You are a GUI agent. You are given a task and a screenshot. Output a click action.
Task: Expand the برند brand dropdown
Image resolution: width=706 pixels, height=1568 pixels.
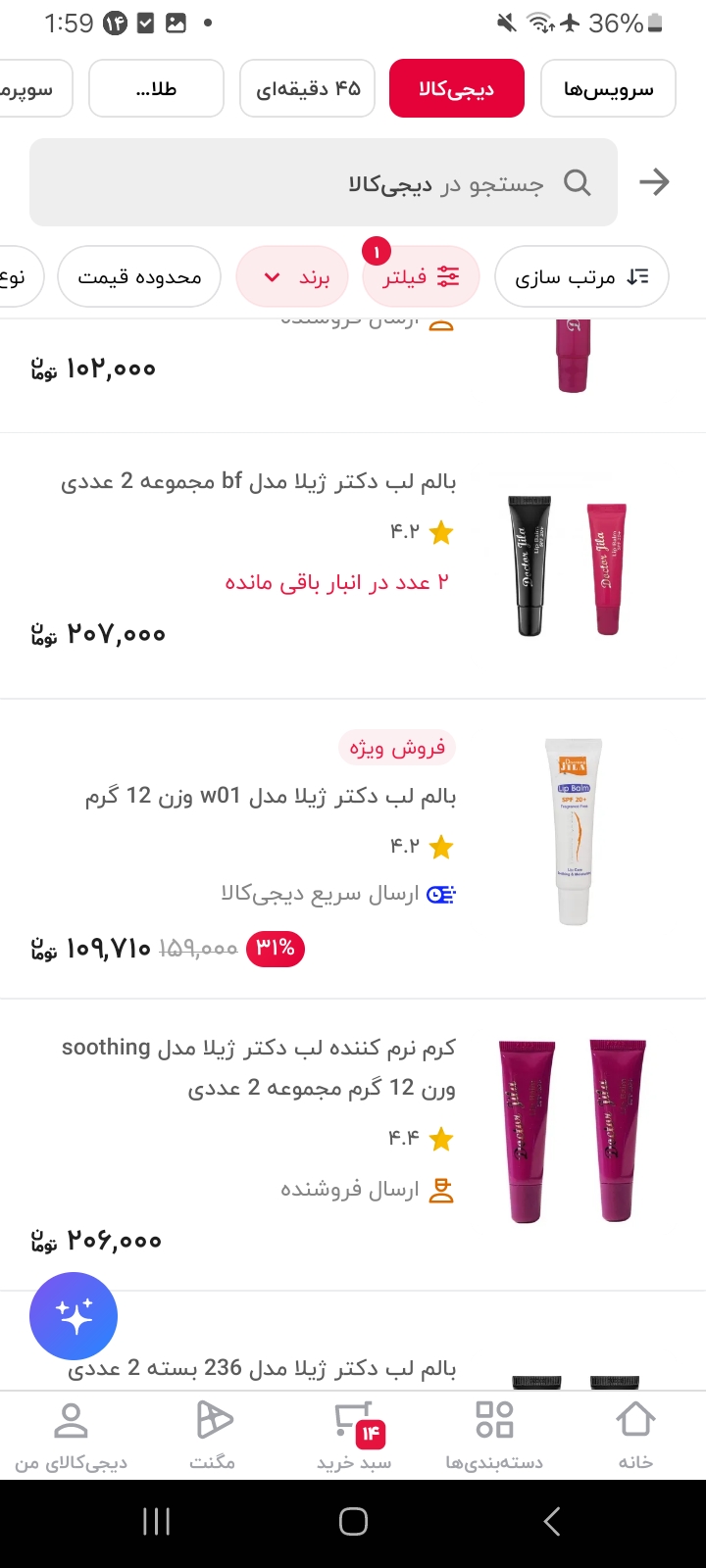point(297,277)
